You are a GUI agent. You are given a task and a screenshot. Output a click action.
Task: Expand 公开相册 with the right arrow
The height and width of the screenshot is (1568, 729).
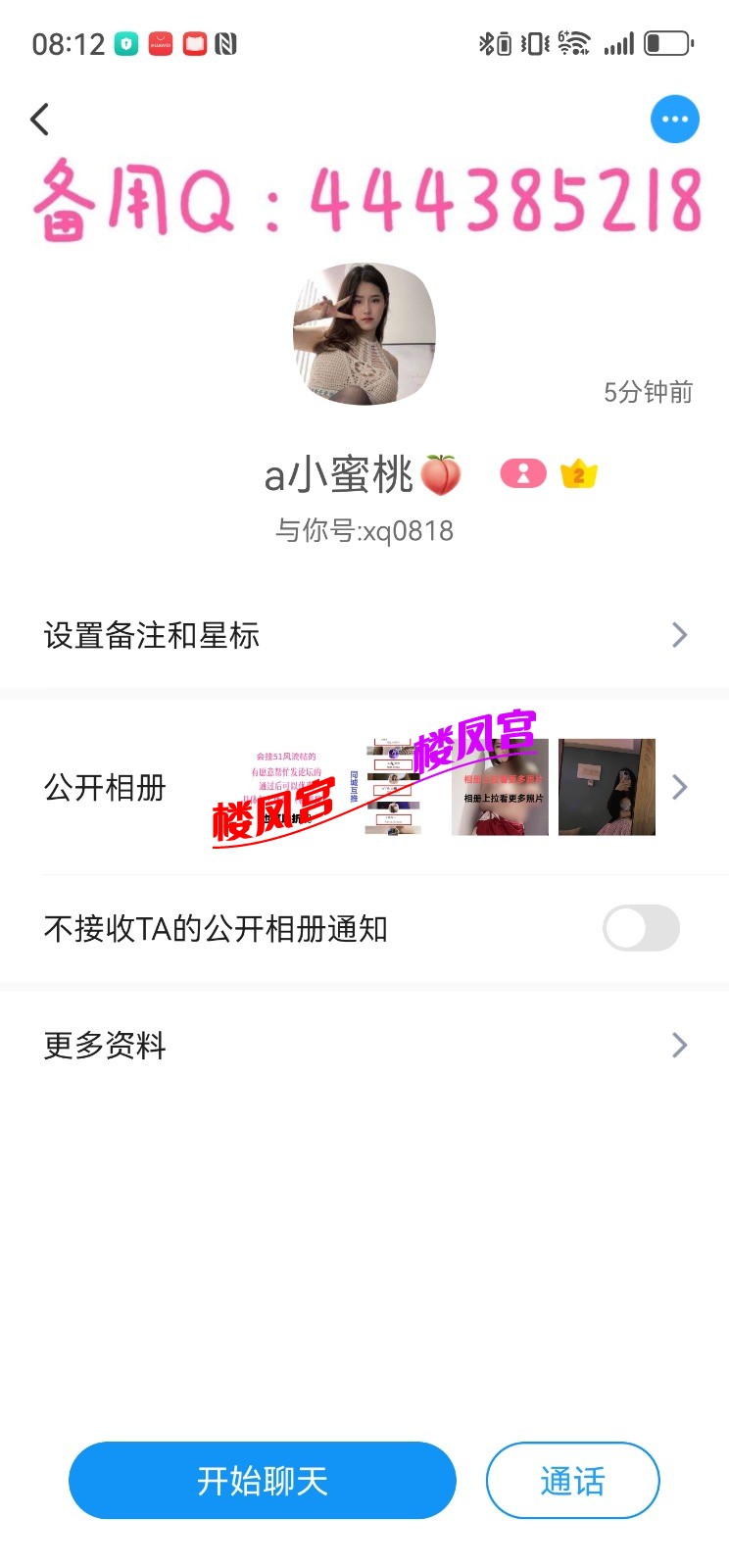[679, 787]
